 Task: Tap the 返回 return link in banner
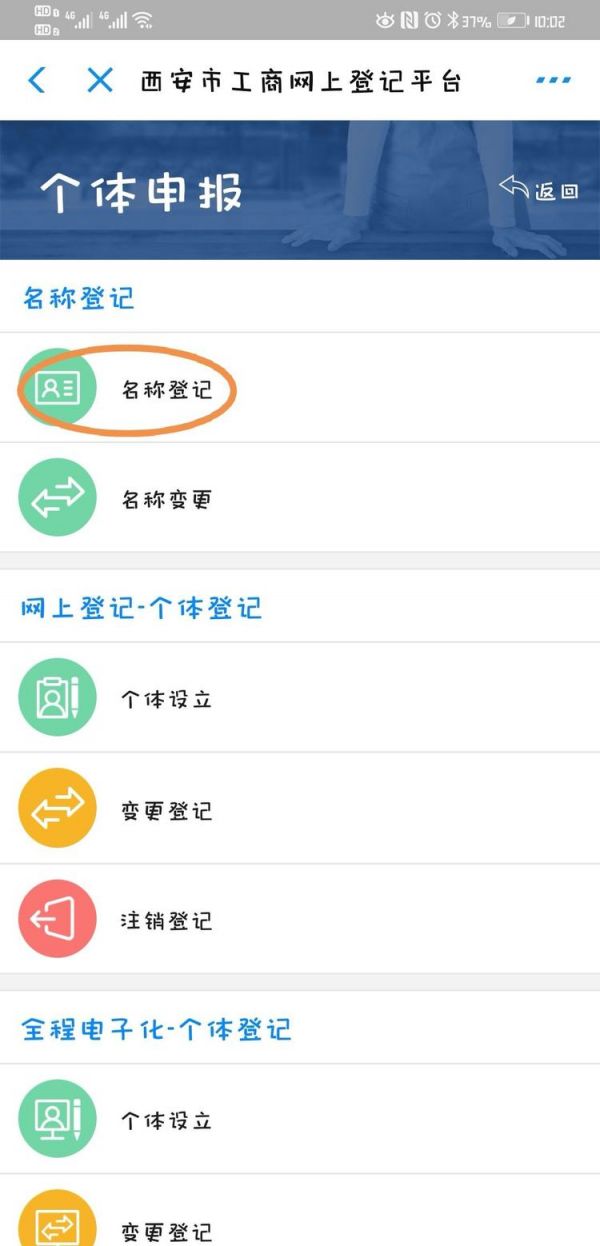click(540, 190)
